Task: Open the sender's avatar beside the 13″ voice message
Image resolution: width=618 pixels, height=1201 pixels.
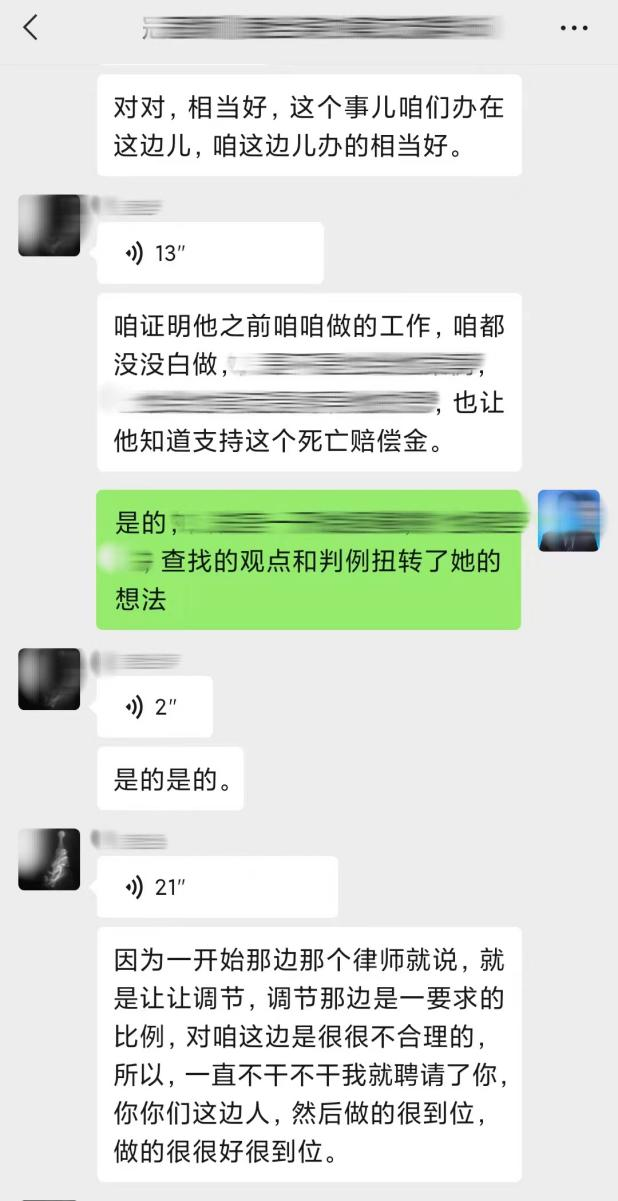Action: [x=49, y=225]
